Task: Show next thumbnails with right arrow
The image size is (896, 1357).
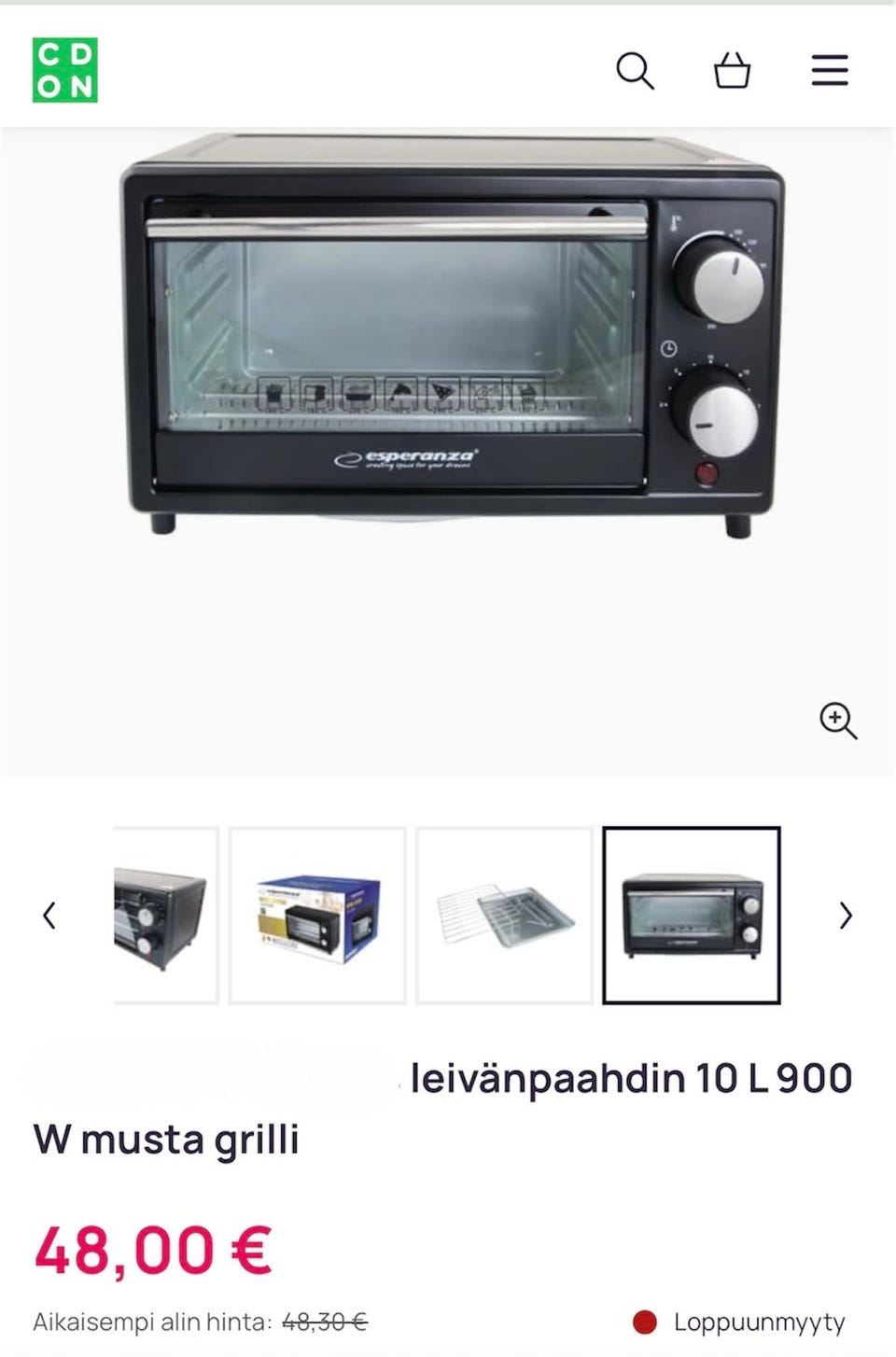Action: click(x=846, y=916)
